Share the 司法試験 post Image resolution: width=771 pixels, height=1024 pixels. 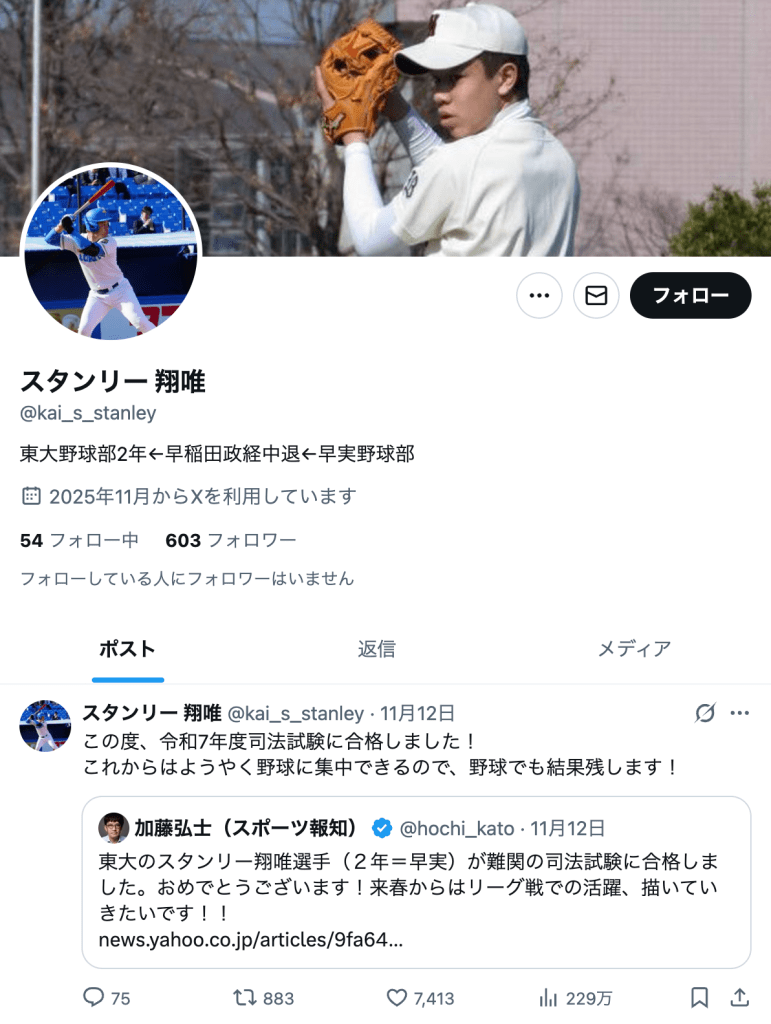point(740,998)
